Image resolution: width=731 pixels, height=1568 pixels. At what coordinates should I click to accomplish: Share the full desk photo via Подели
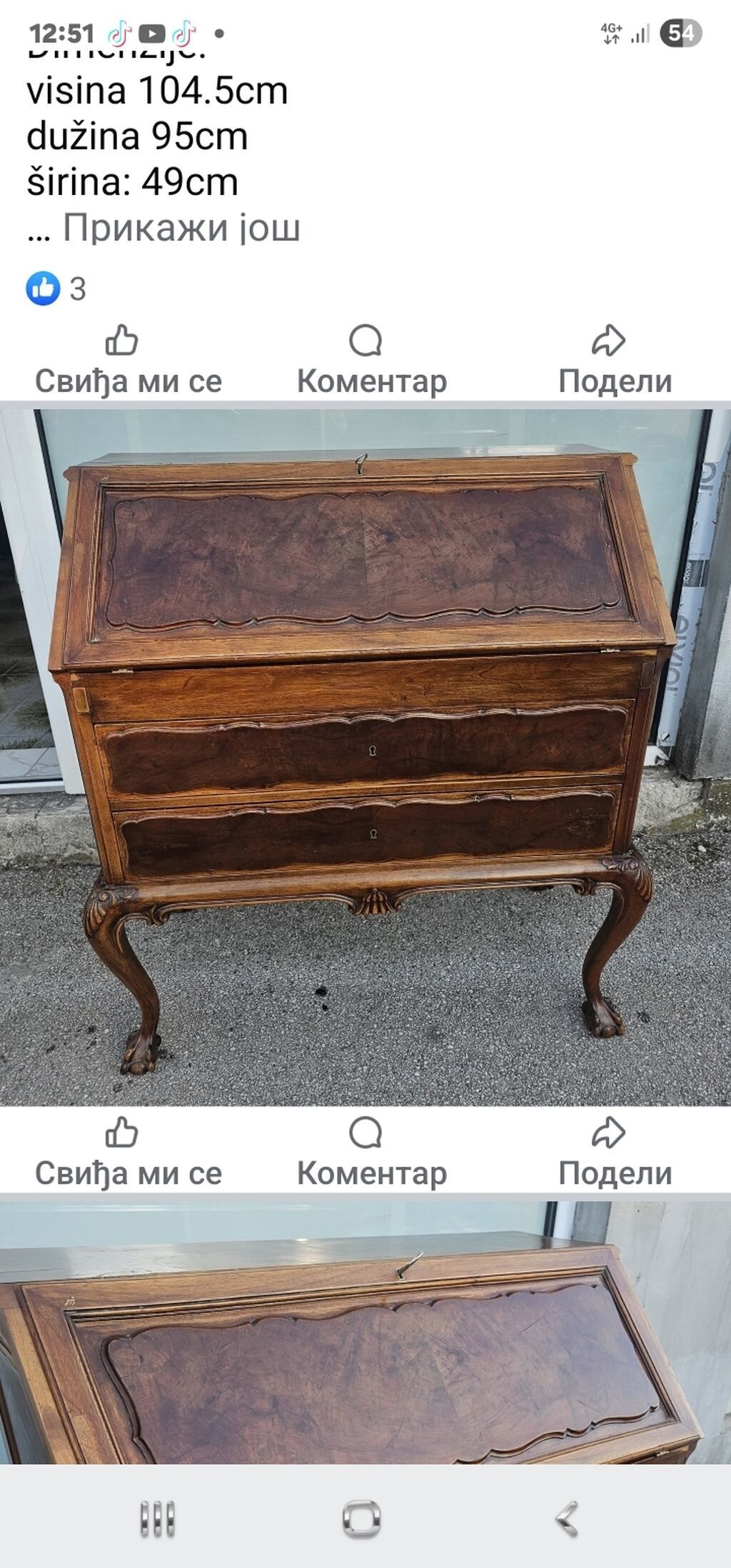tap(615, 1154)
